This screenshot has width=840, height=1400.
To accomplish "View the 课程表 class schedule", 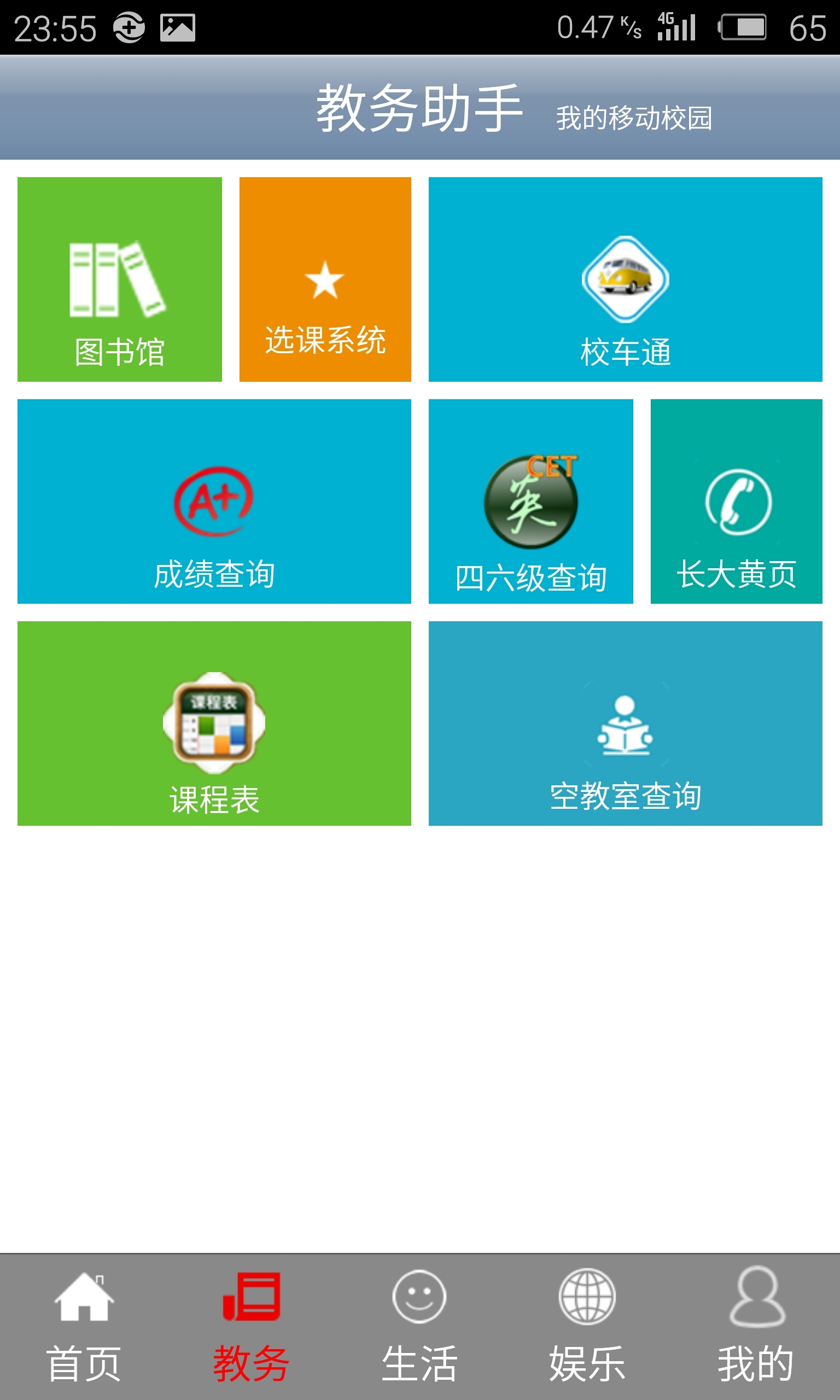I will [214, 723].
